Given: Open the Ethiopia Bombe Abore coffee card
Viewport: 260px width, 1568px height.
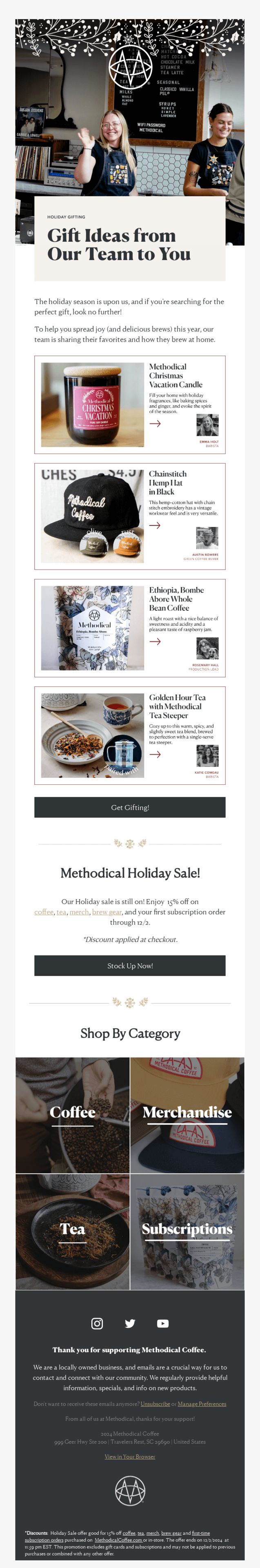Looking at the screenshot, I should (130, 628).
